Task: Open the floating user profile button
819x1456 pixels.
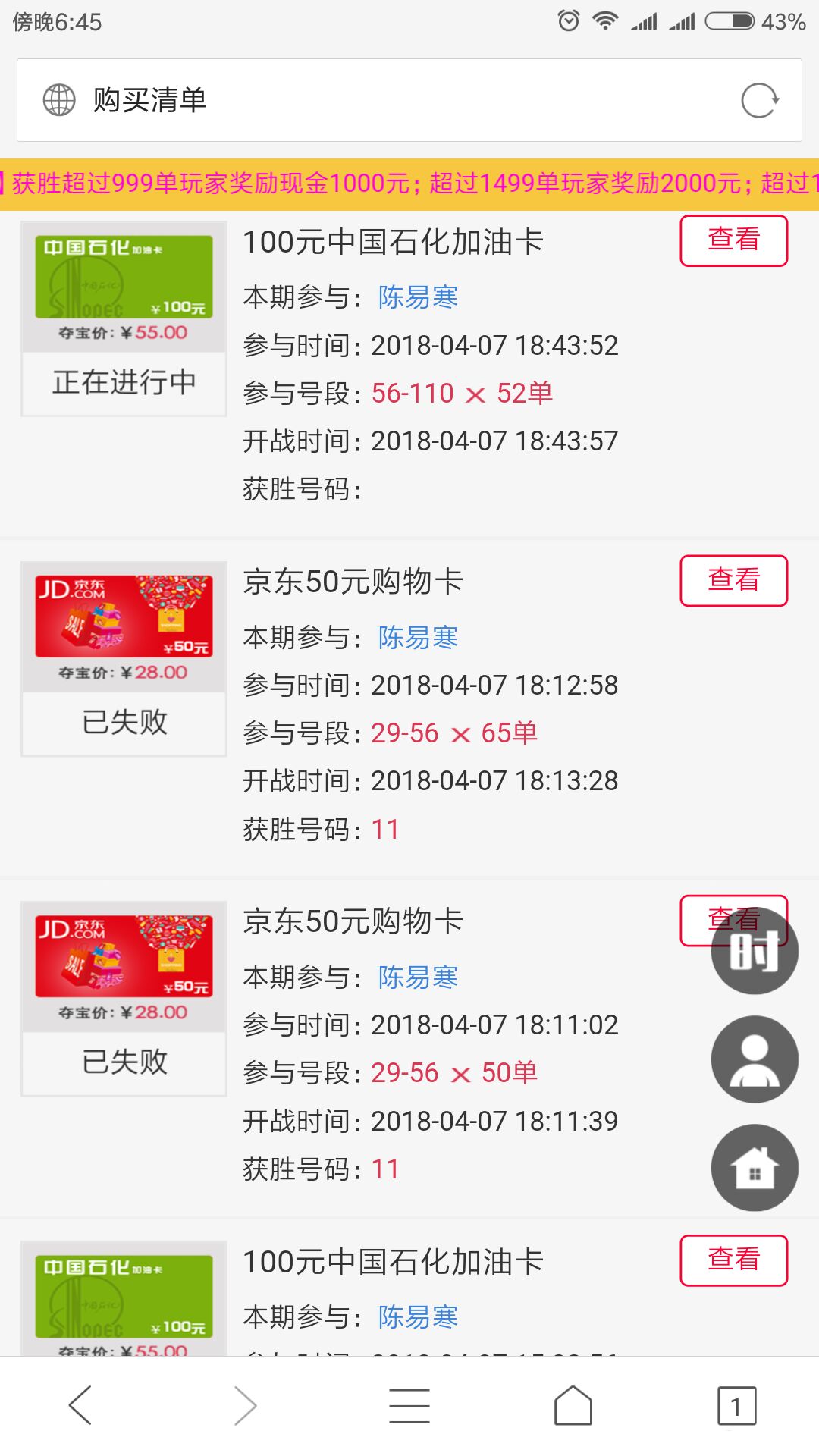Action: coord(755,1059)
